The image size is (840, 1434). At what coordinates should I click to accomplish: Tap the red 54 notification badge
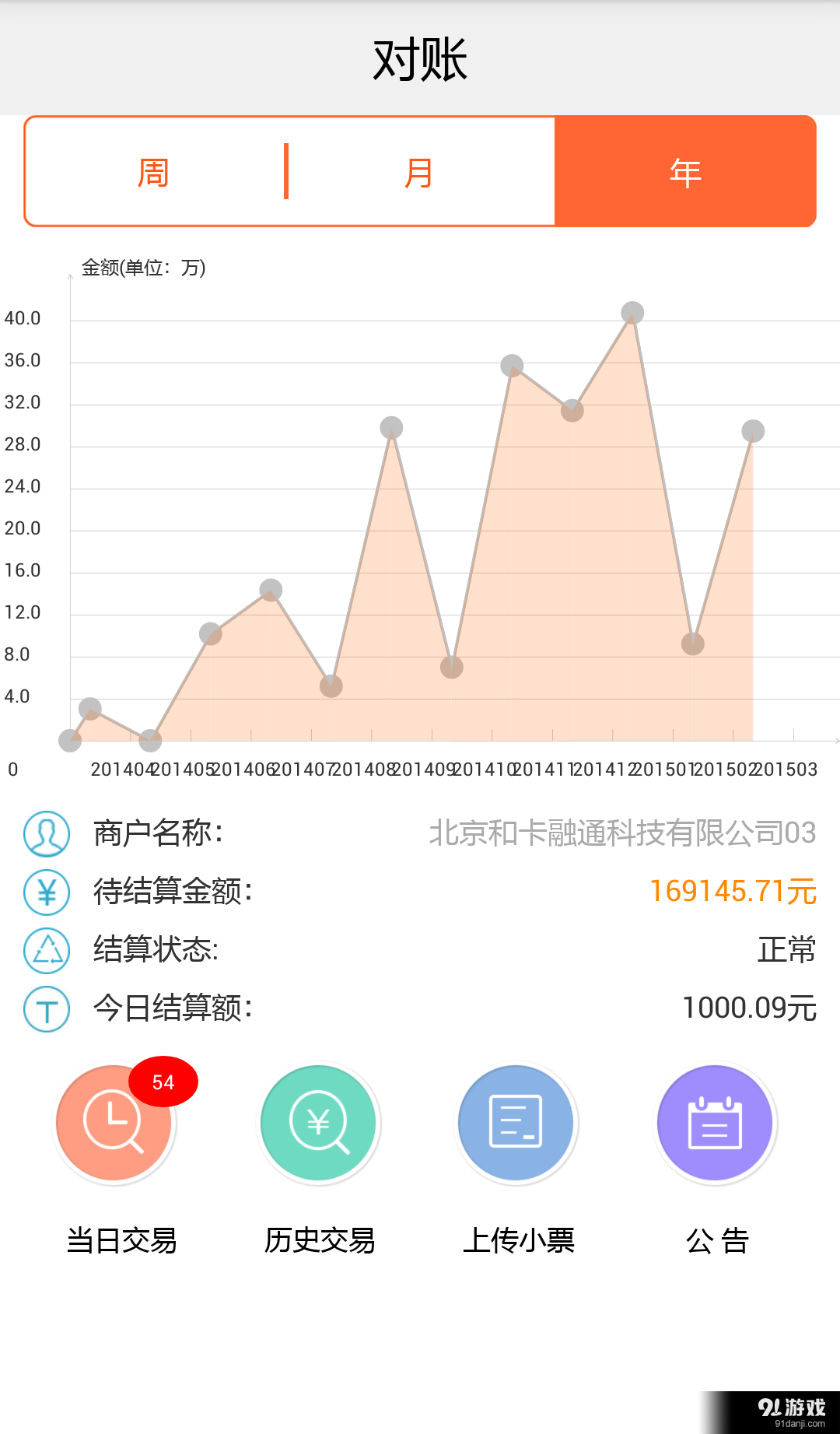point(163,1082)
